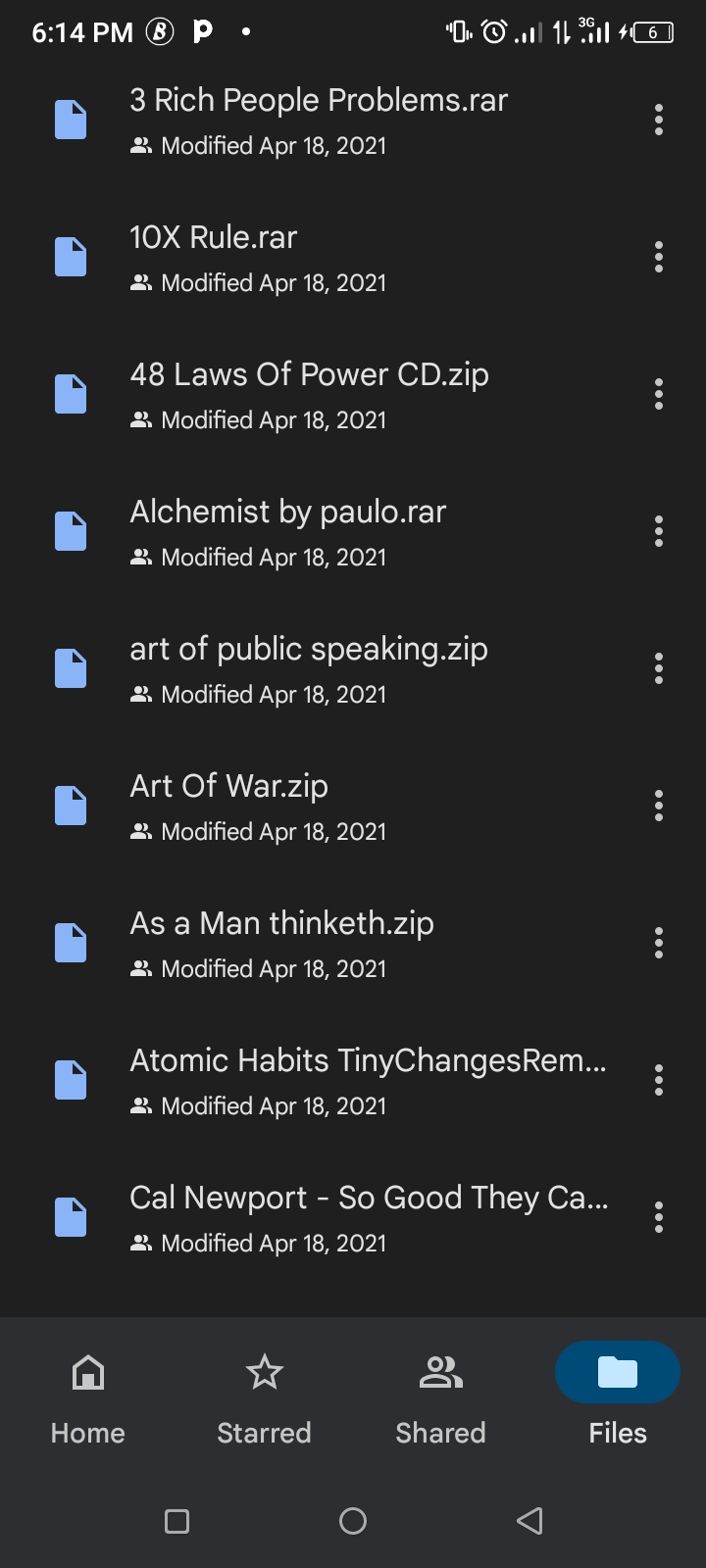Open the Art Of War.zip file
This screenshot has height=1568, width=706.
click(324, 807)
